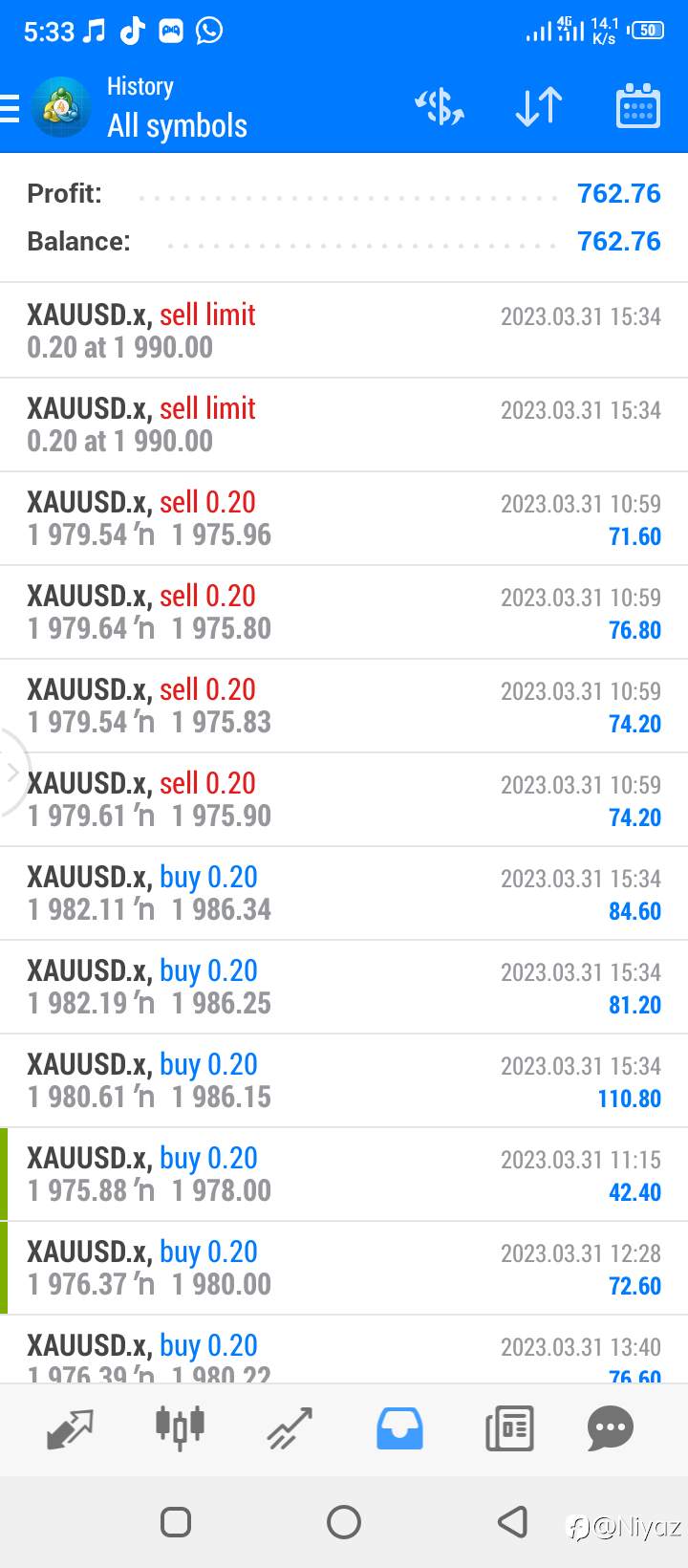
Task: Open the News tab
Action: tap(509, 1428)
